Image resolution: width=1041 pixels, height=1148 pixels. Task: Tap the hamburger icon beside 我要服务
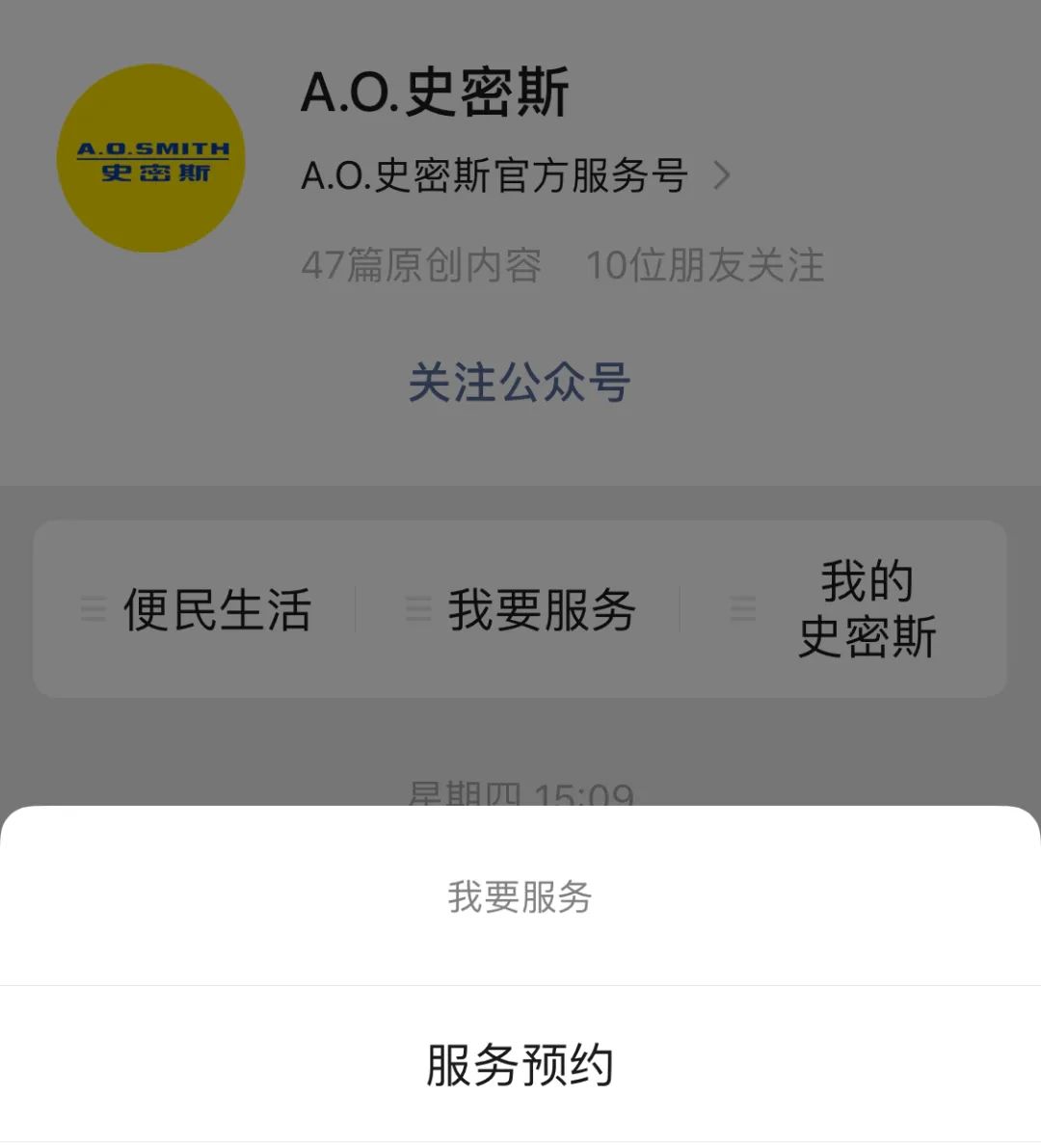click(x=416, y=608)
